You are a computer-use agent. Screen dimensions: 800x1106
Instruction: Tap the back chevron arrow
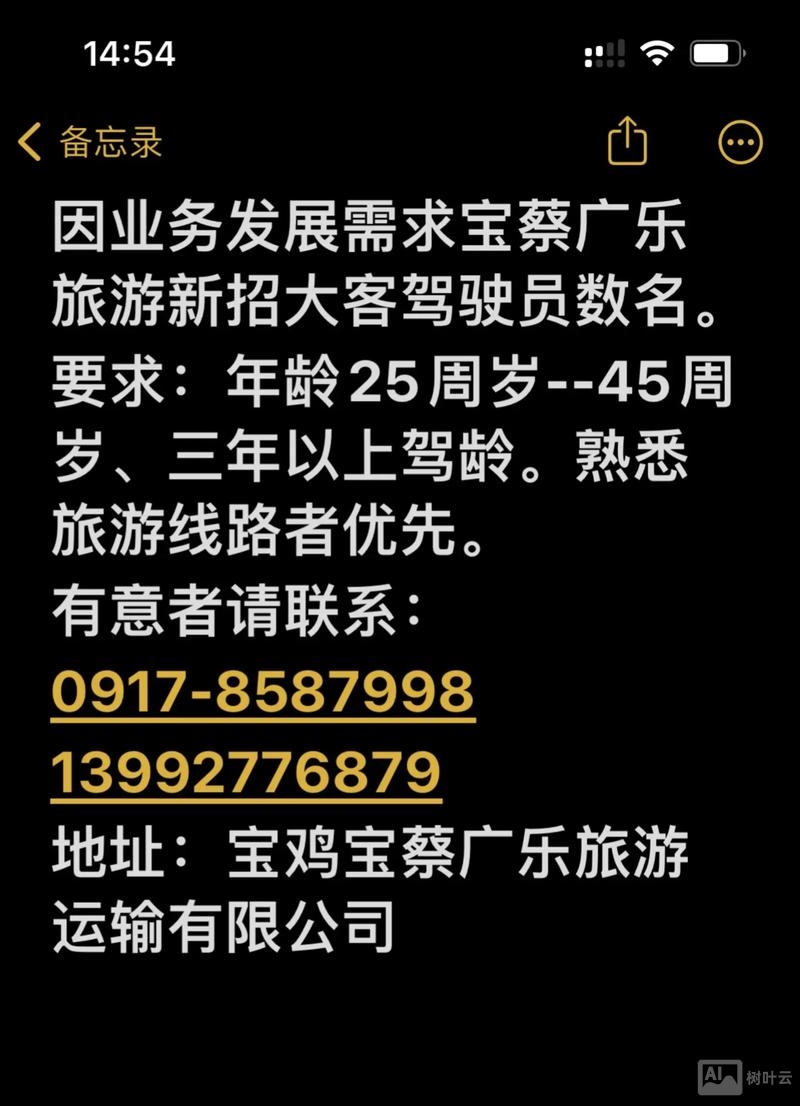pyautogui.click(x=29, y=141)
